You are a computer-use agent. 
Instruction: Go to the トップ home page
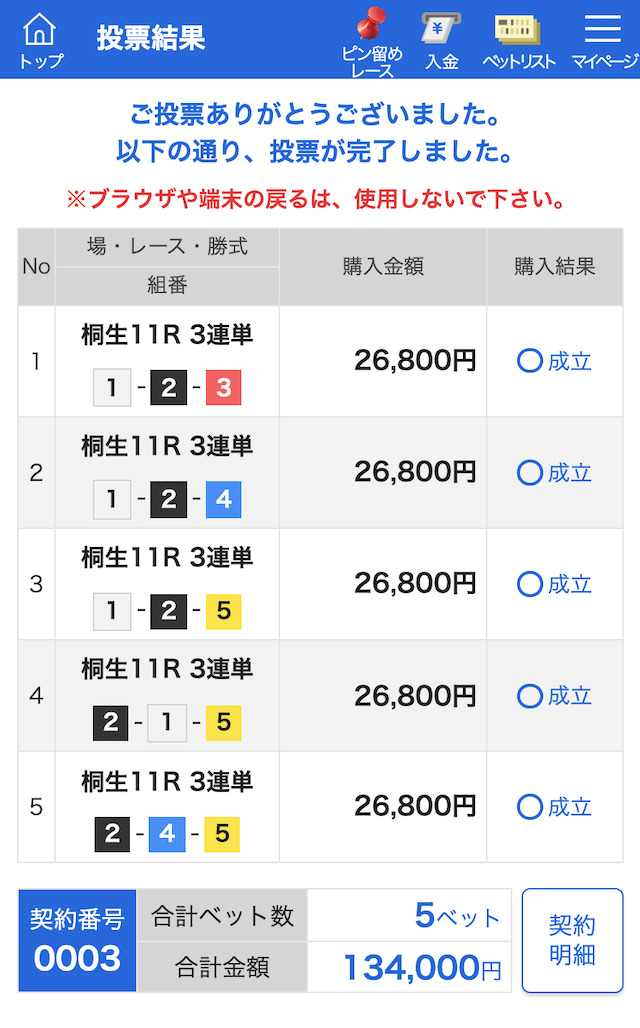[41, 41]
